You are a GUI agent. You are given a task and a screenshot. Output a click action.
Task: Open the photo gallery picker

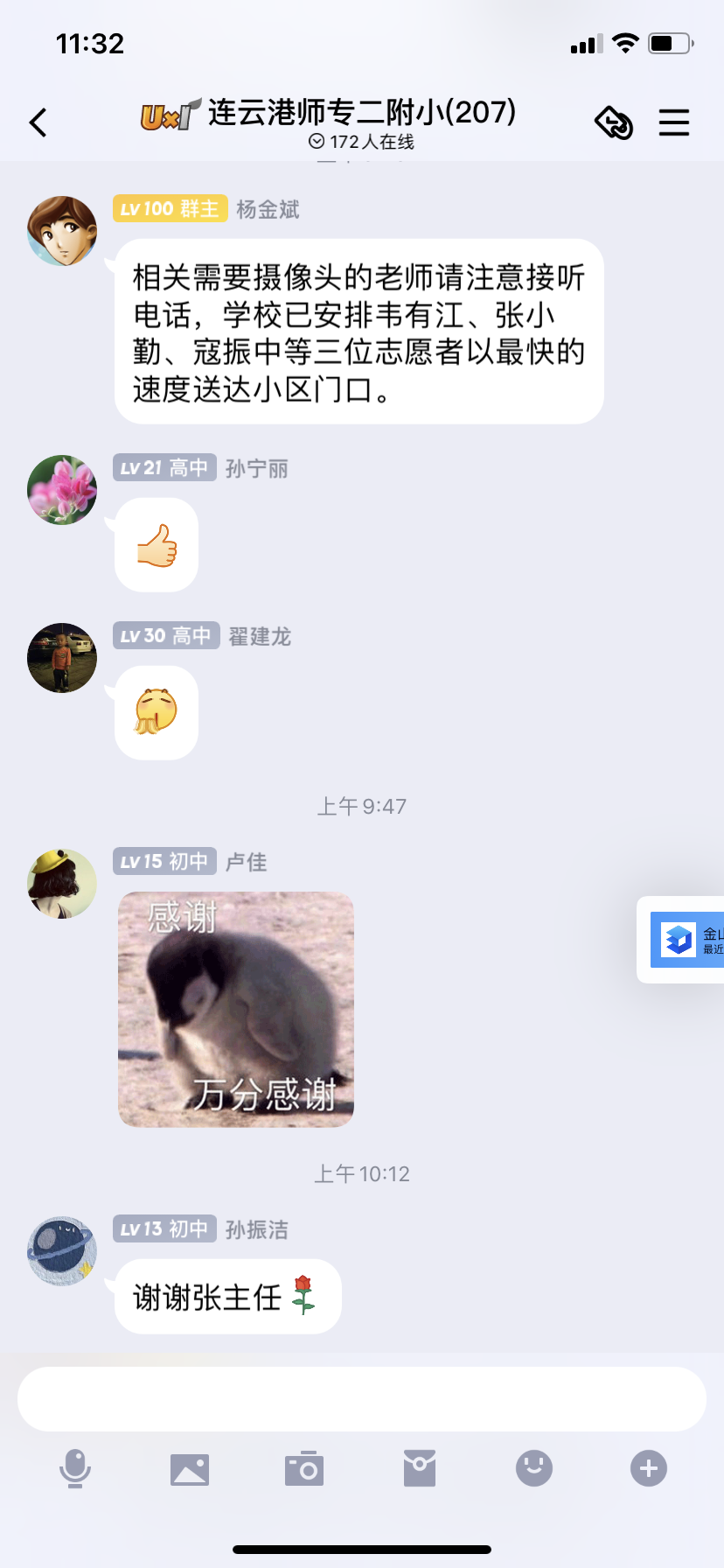coord(190,1469)
